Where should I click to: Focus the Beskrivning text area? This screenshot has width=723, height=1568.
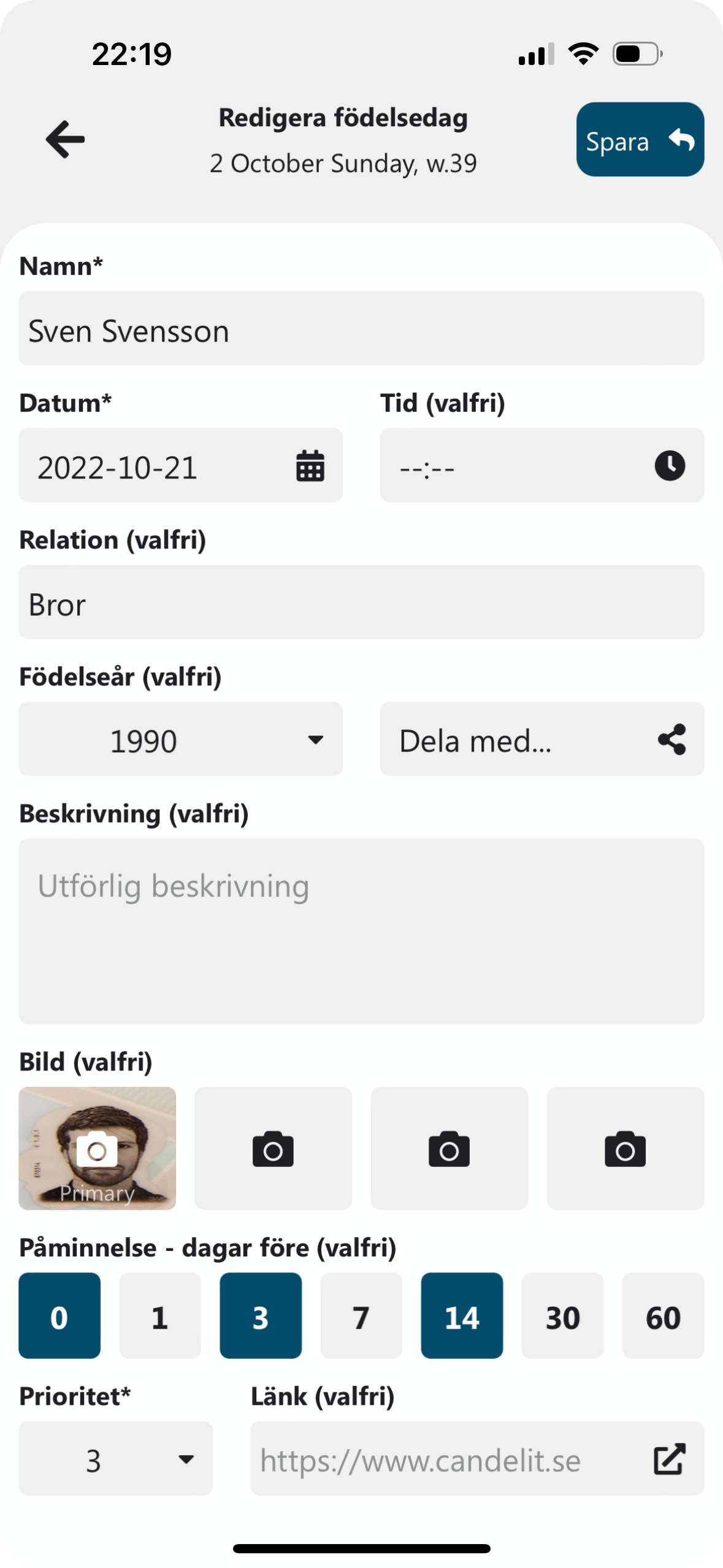coord(361,931)
